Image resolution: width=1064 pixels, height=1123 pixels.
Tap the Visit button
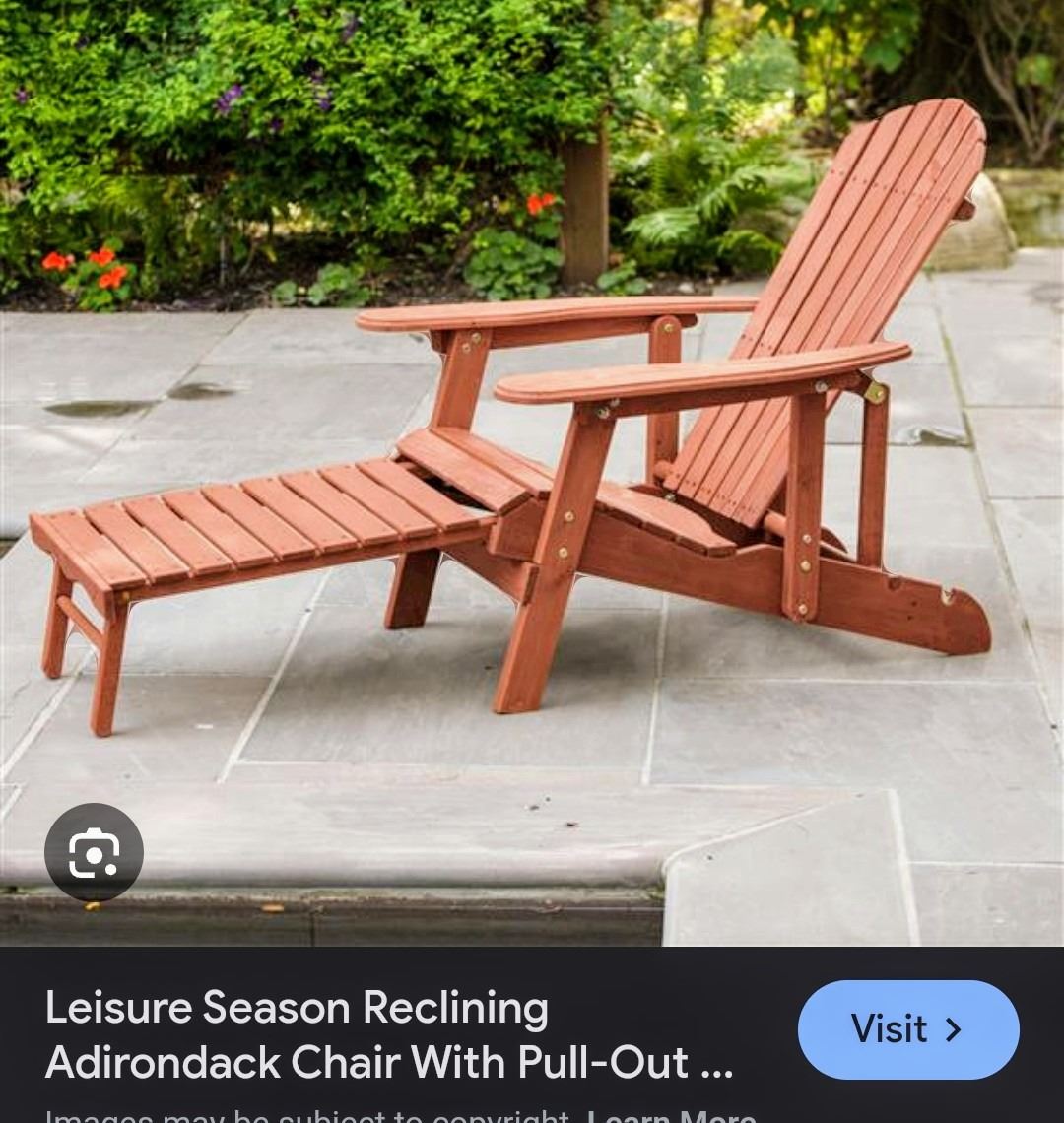(907, 1029)
